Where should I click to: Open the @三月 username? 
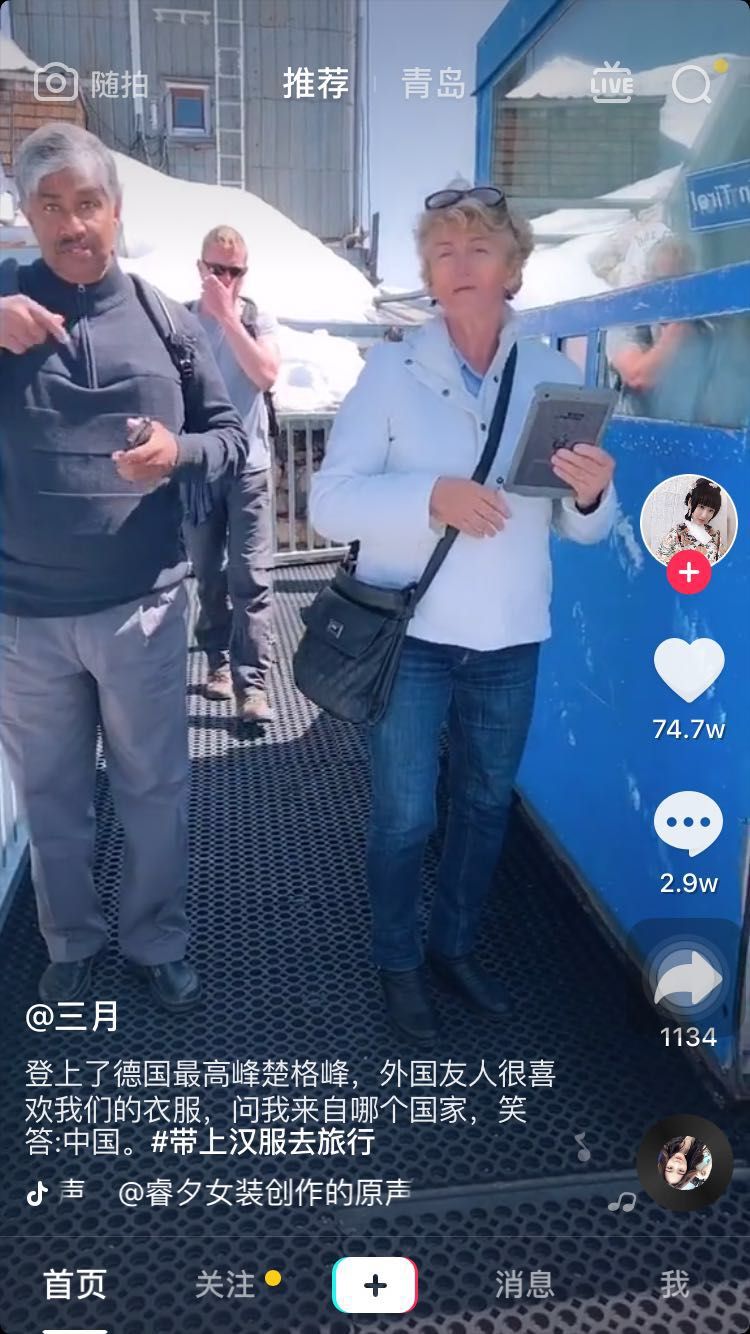(x=72, y=1017)
